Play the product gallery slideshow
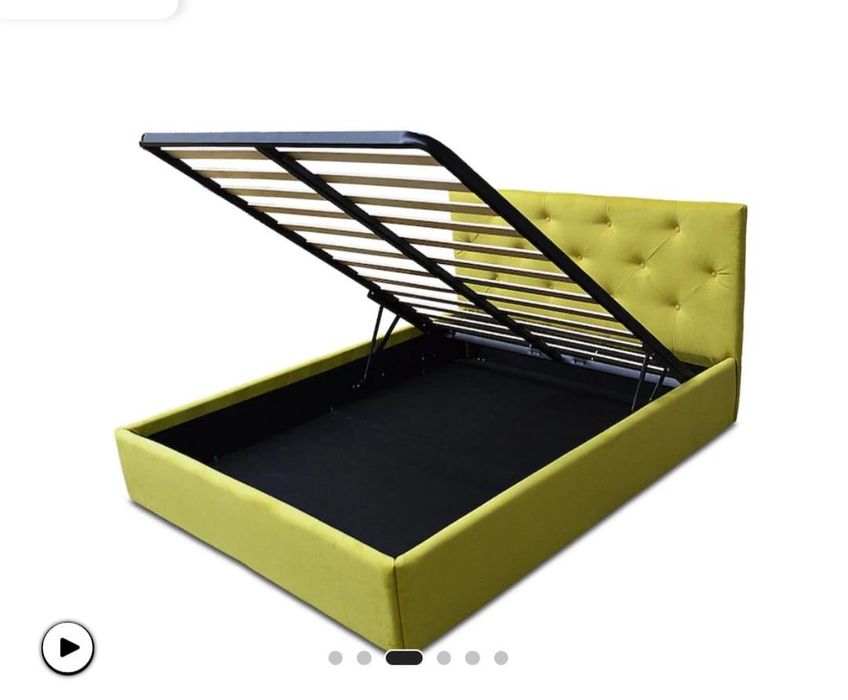This screenshot has height=700, width=848. pyautogui.click(x=68, y=647)
